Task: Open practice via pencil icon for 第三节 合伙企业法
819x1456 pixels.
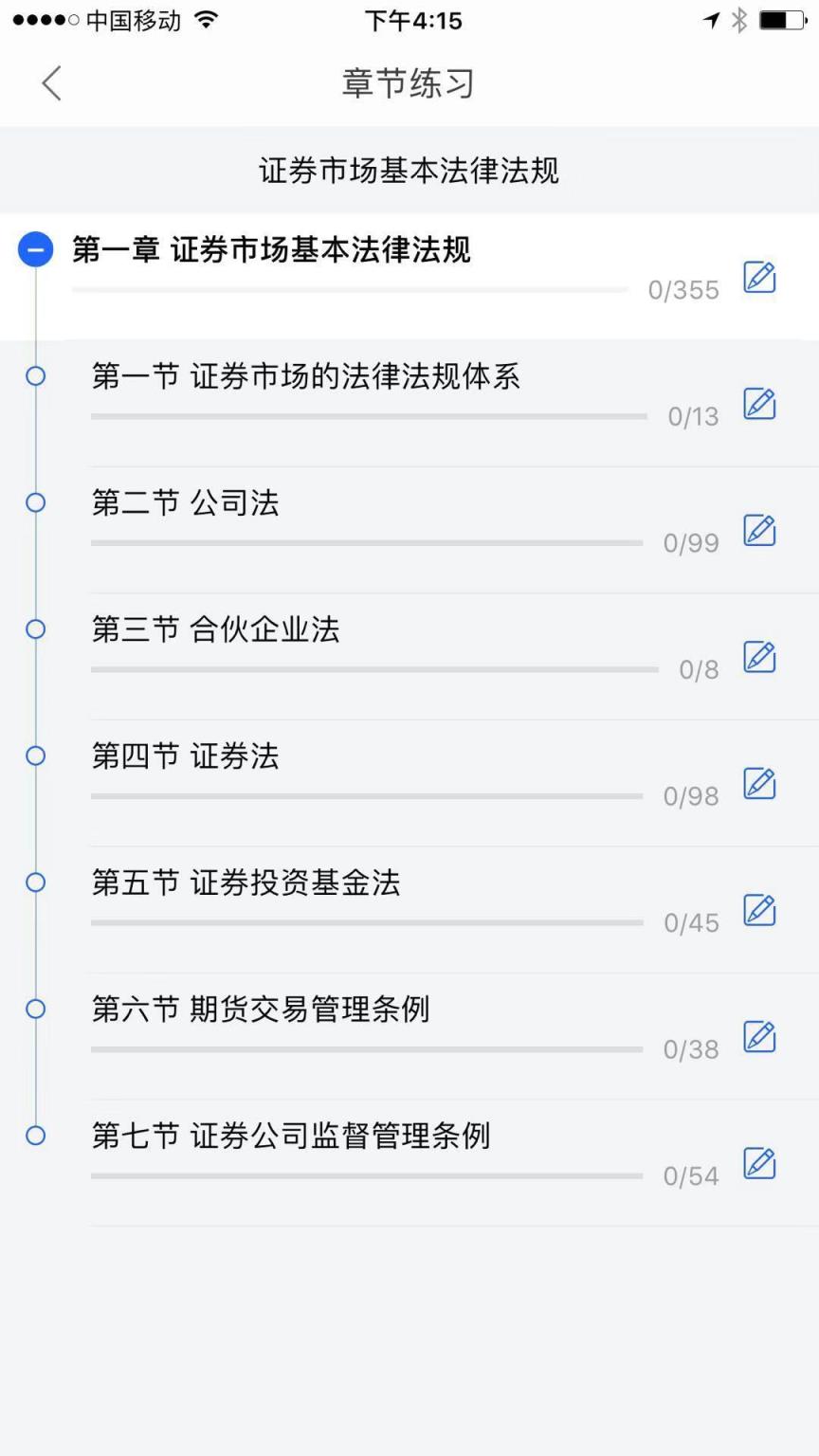Action: (x=759, y=658)
